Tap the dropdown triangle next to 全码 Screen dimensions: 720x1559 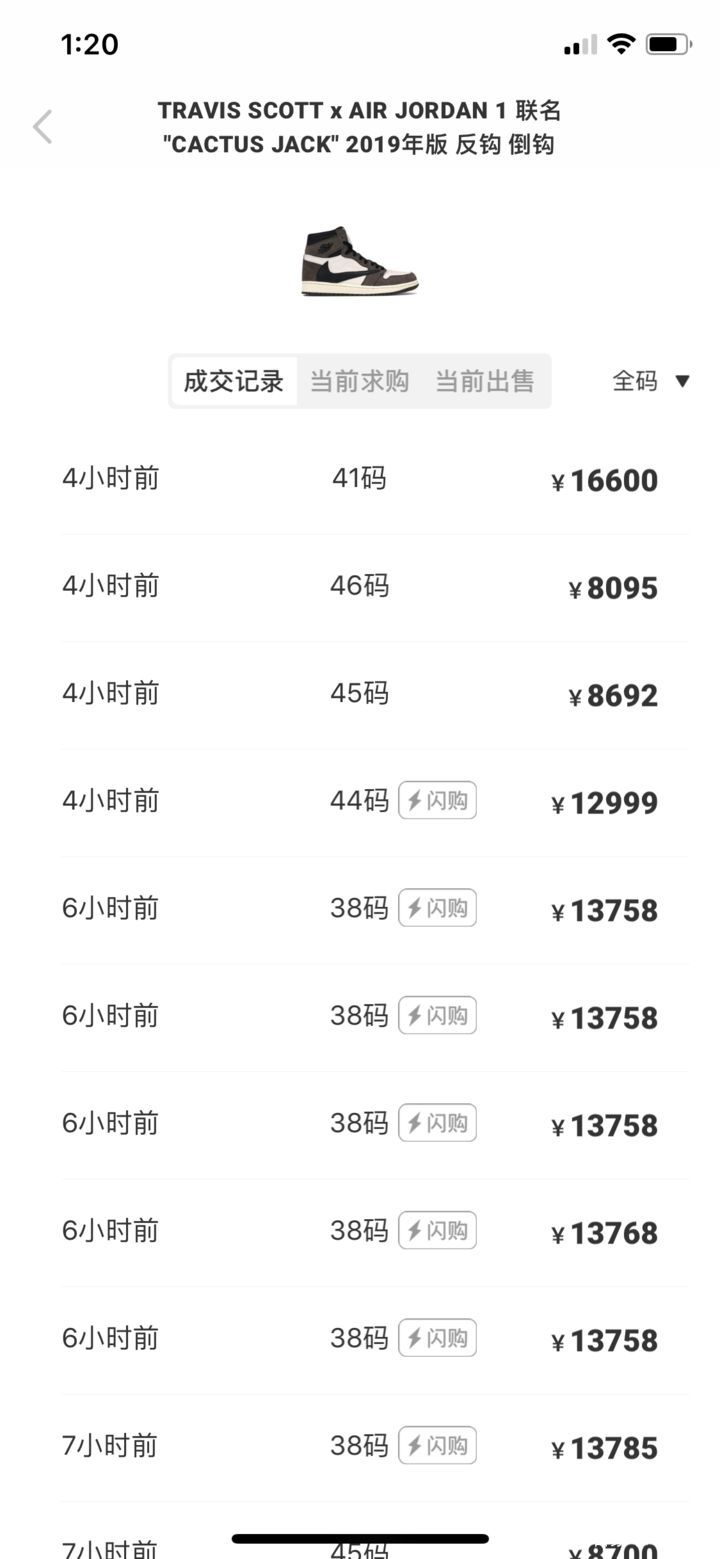[682, 381]
